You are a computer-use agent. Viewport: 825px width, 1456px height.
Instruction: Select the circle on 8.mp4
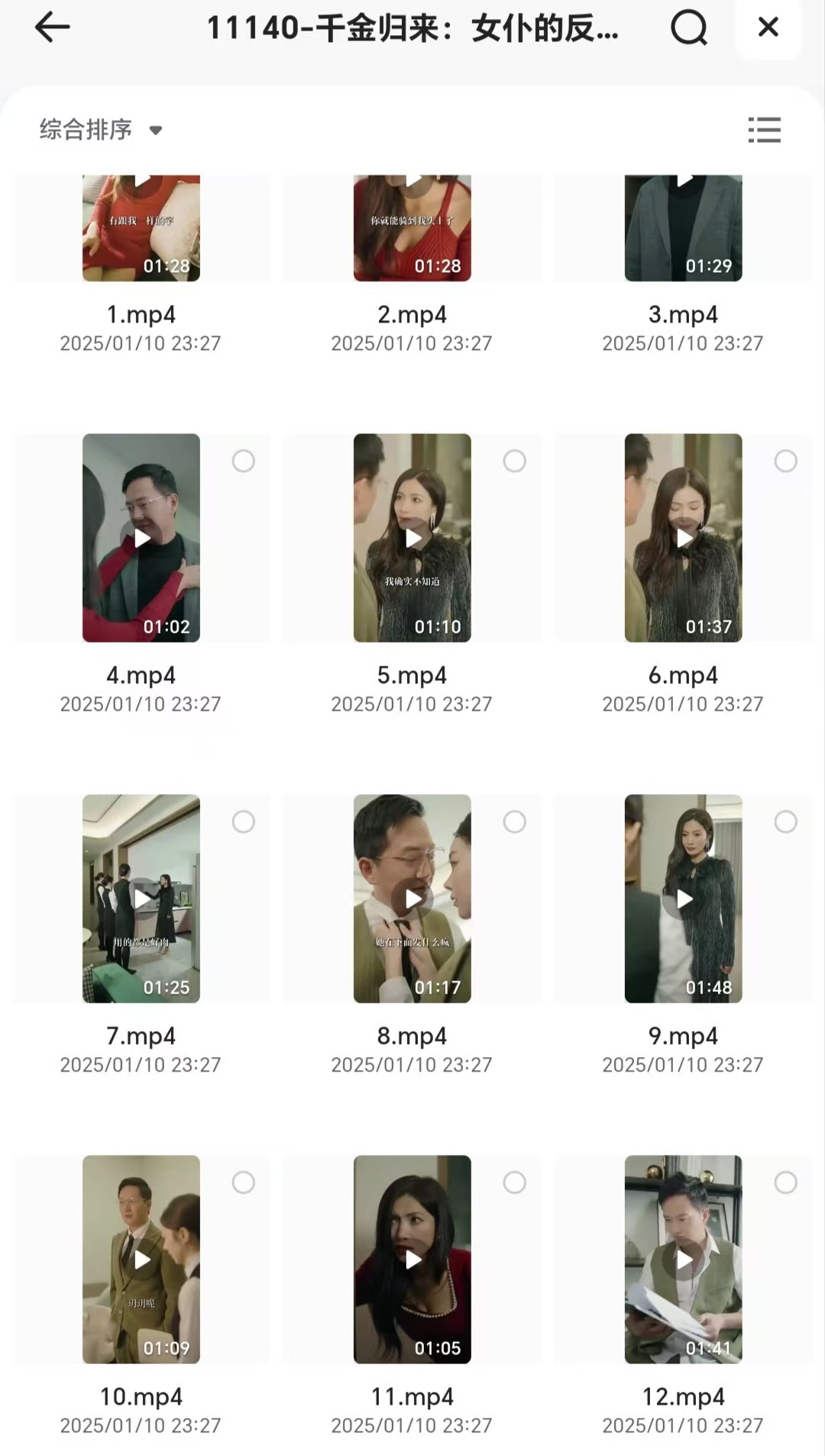click(514, 822)
